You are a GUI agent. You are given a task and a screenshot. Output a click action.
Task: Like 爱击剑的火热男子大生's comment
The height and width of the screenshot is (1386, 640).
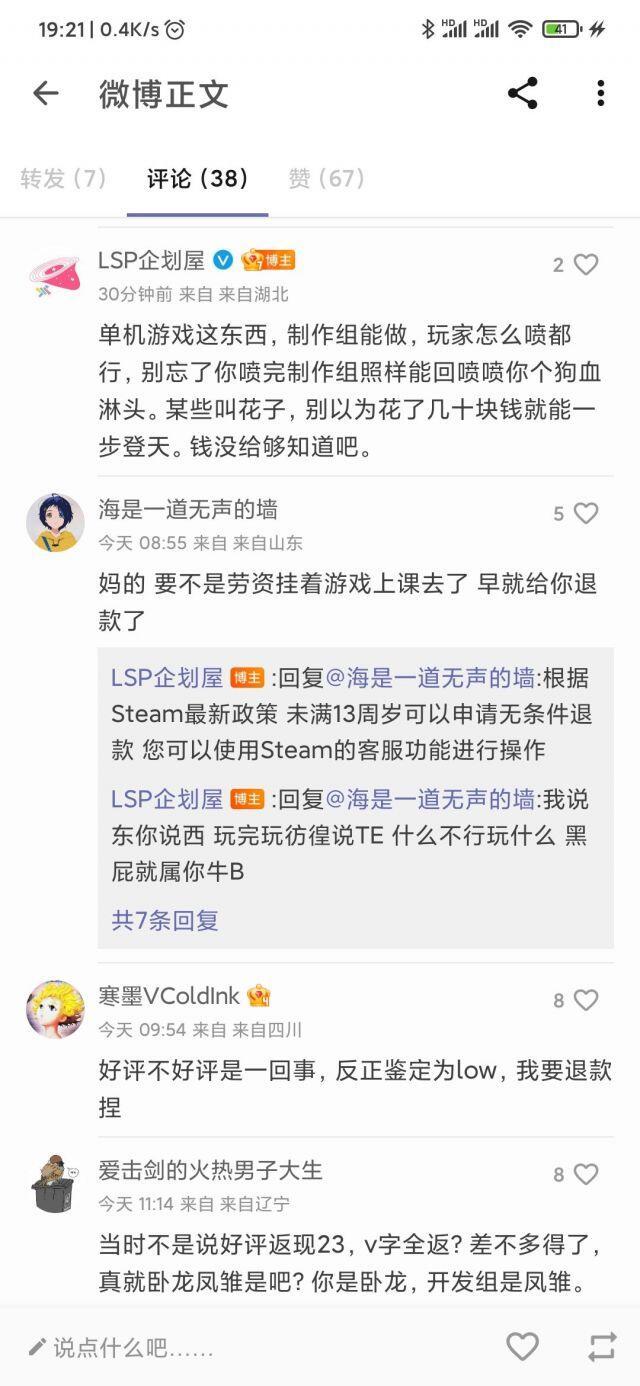[x=585, y=1174]
